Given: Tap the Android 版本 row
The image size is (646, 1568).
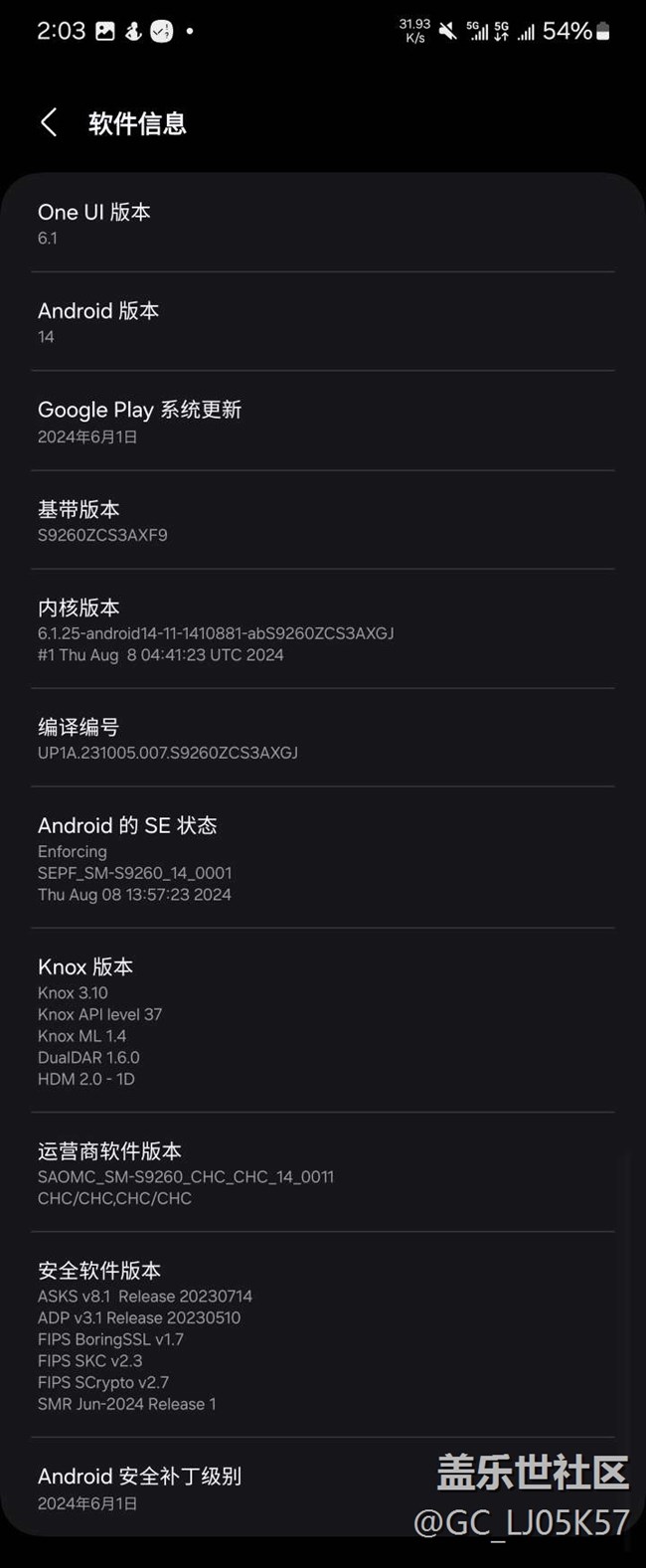Looking at the screenshot, I should coord(322,322).
